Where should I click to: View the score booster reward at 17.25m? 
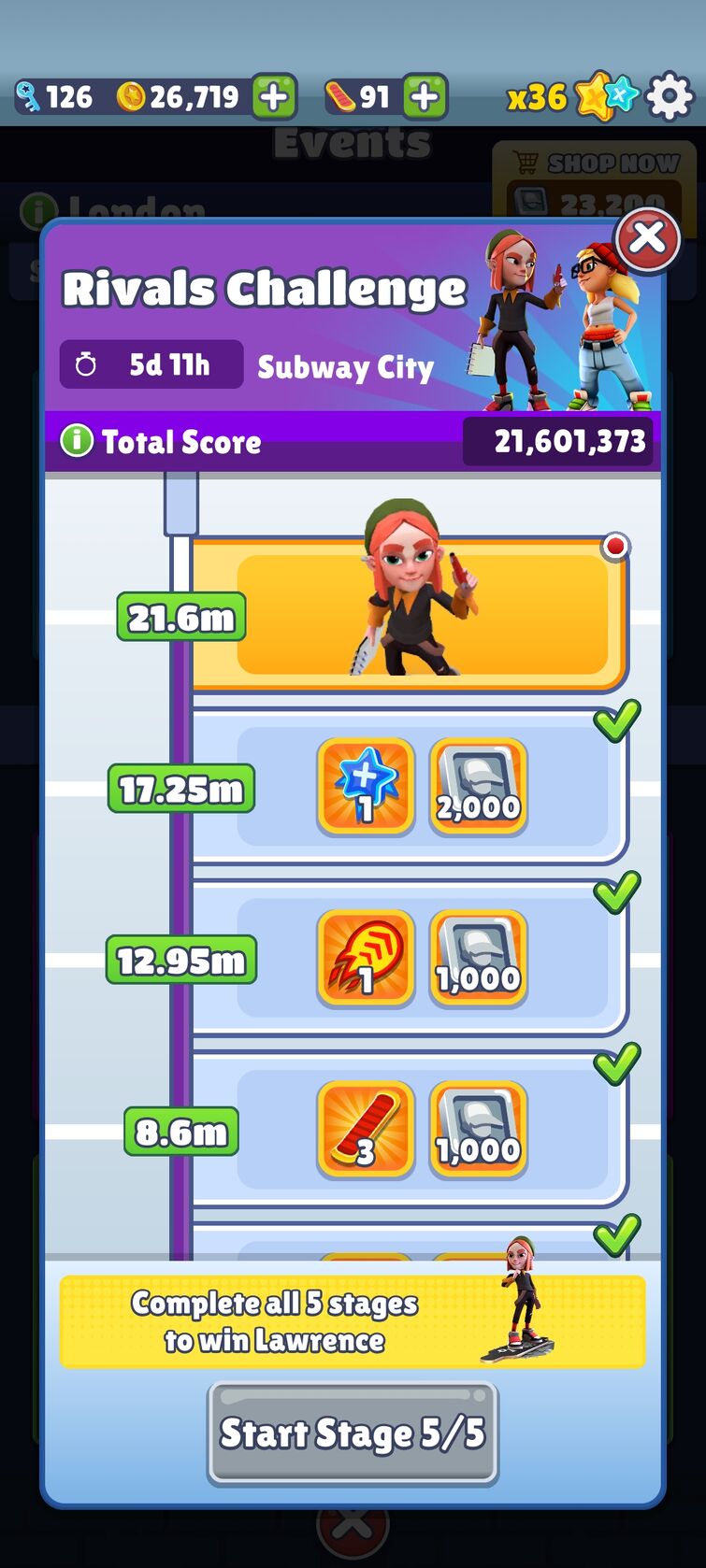[x=366, y=786]
